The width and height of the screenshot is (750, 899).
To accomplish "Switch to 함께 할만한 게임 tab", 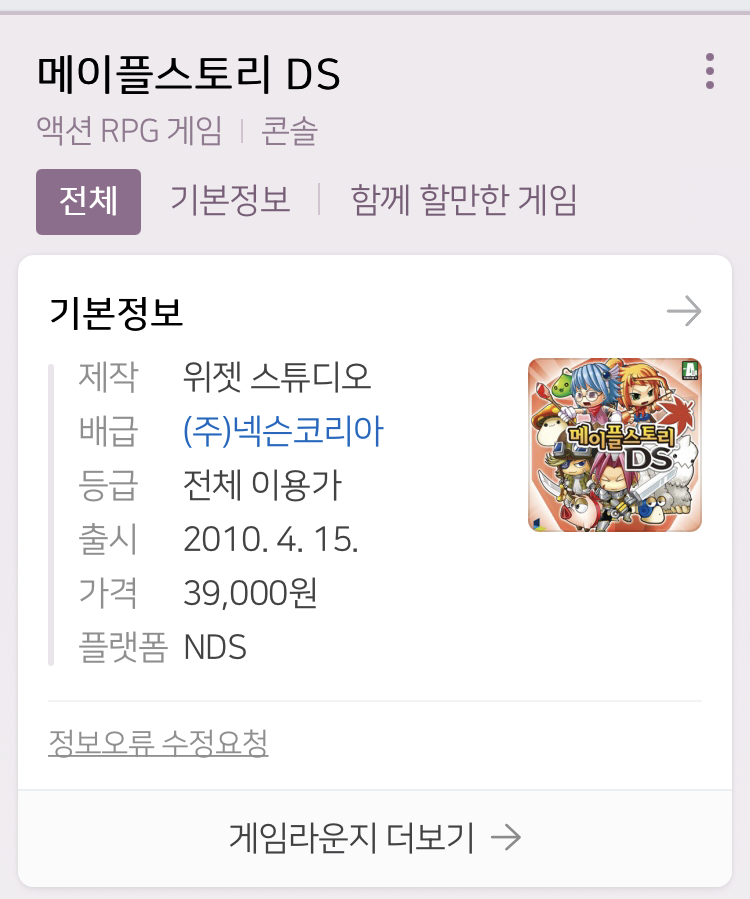I will [463, 201].
